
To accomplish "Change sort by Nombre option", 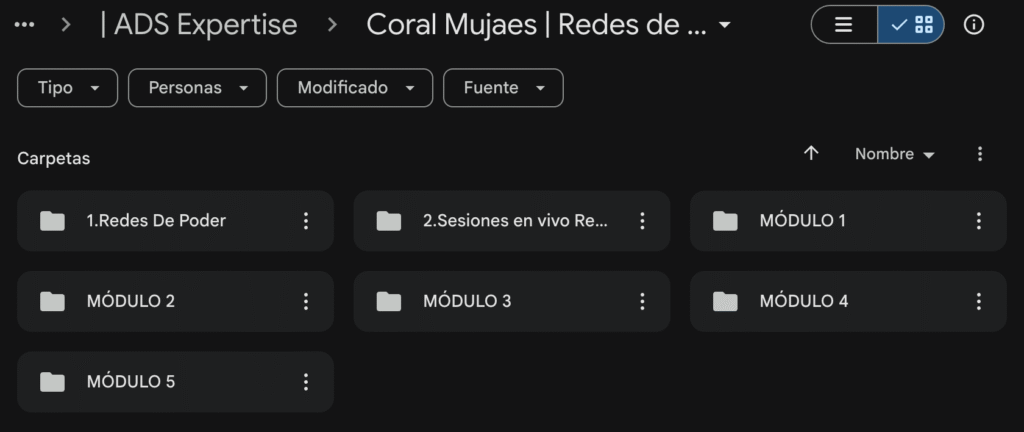I will [894, 154].
